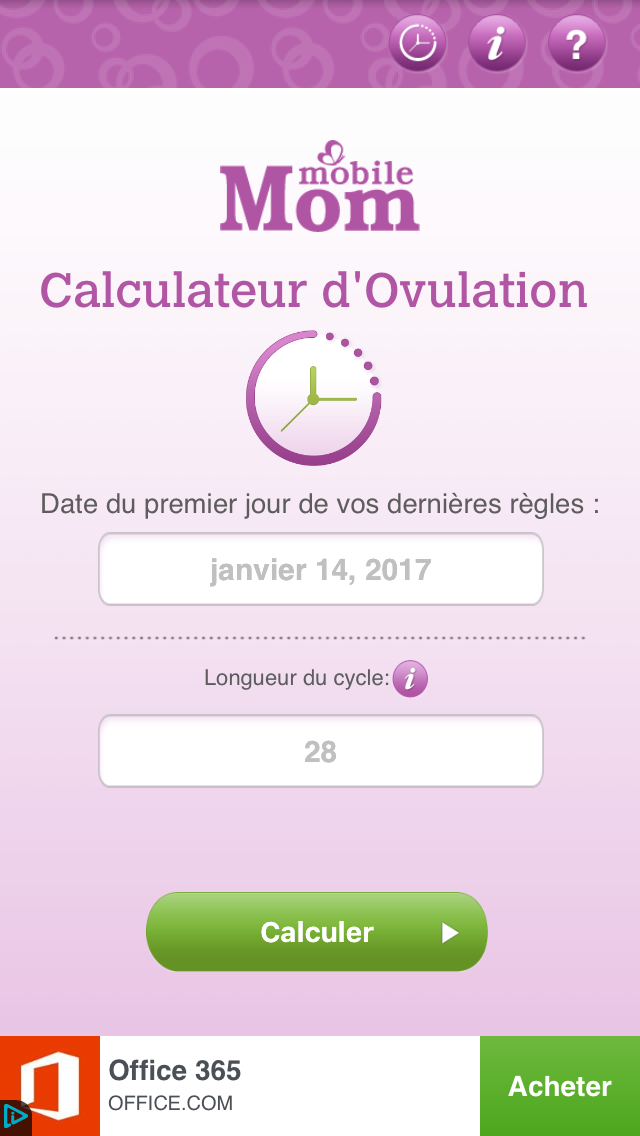Open the history clock icon
The image size is (640, 1136).
[417, 44]
